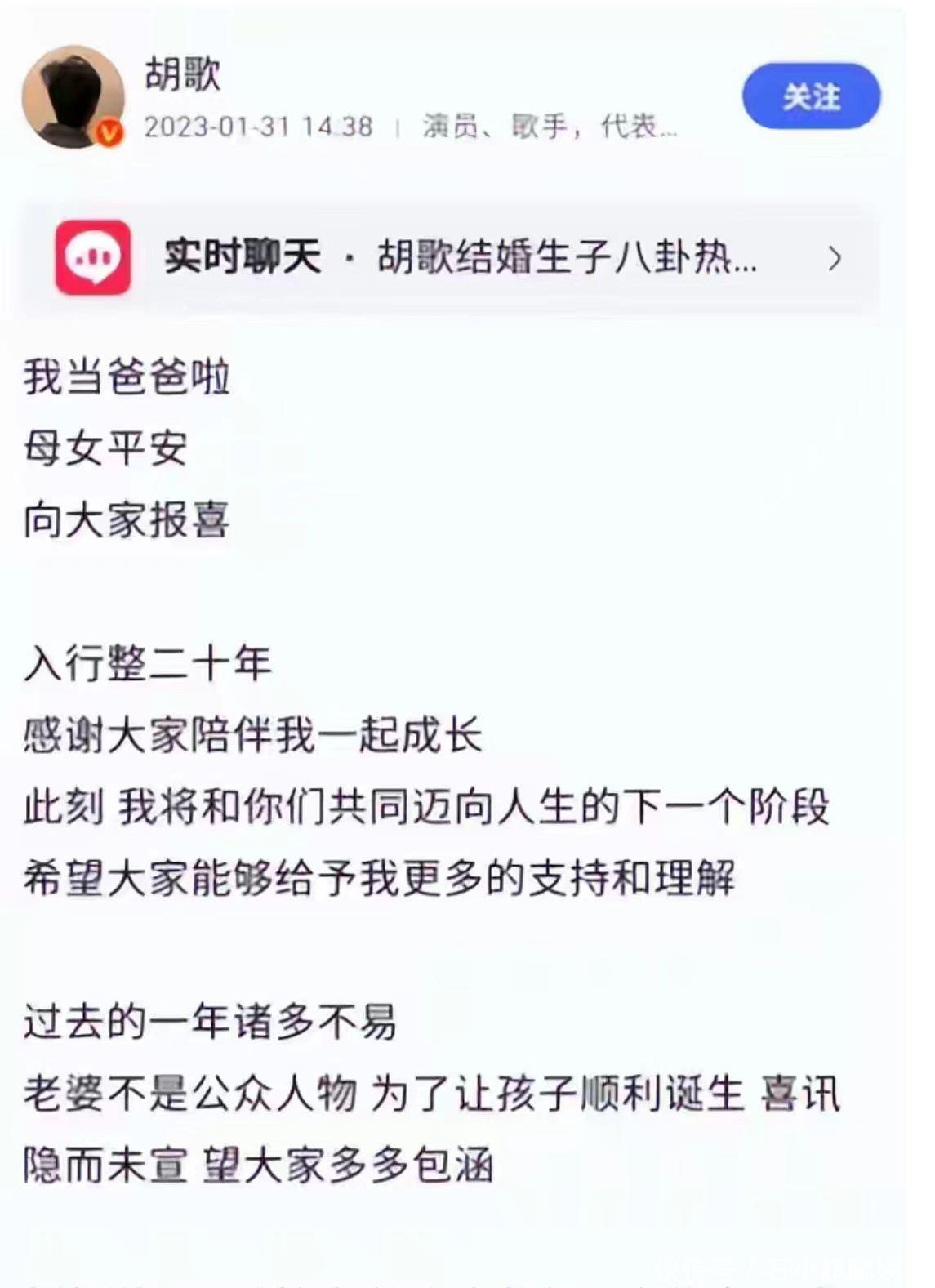This screenshot has height=1288, width=935.
Task: Open 胡歌's profile avatar
Action: click(73, 96)
